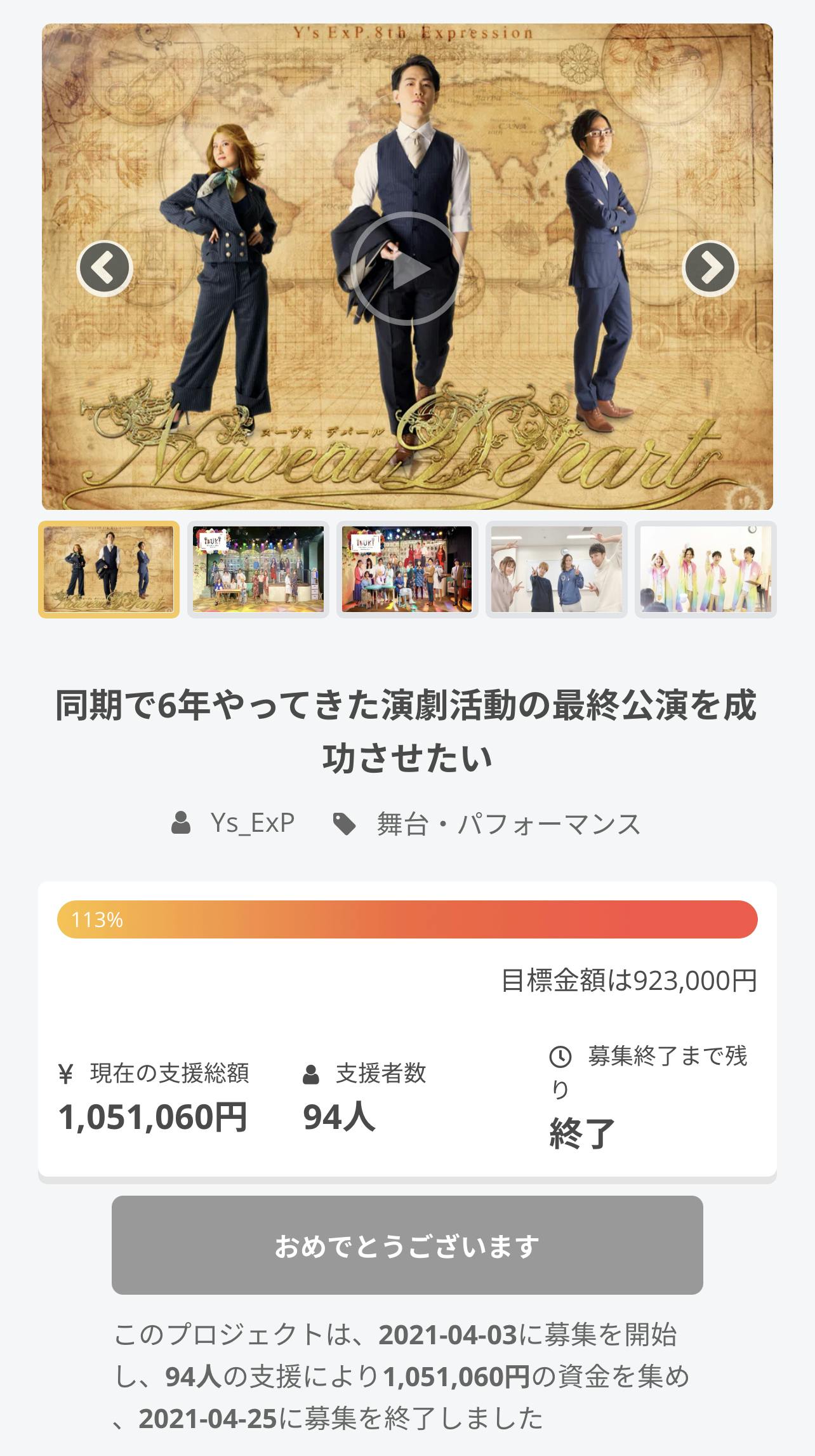
Task: Select the fifth thumbnail with rainbow costumes
Action: click(705, 570)
